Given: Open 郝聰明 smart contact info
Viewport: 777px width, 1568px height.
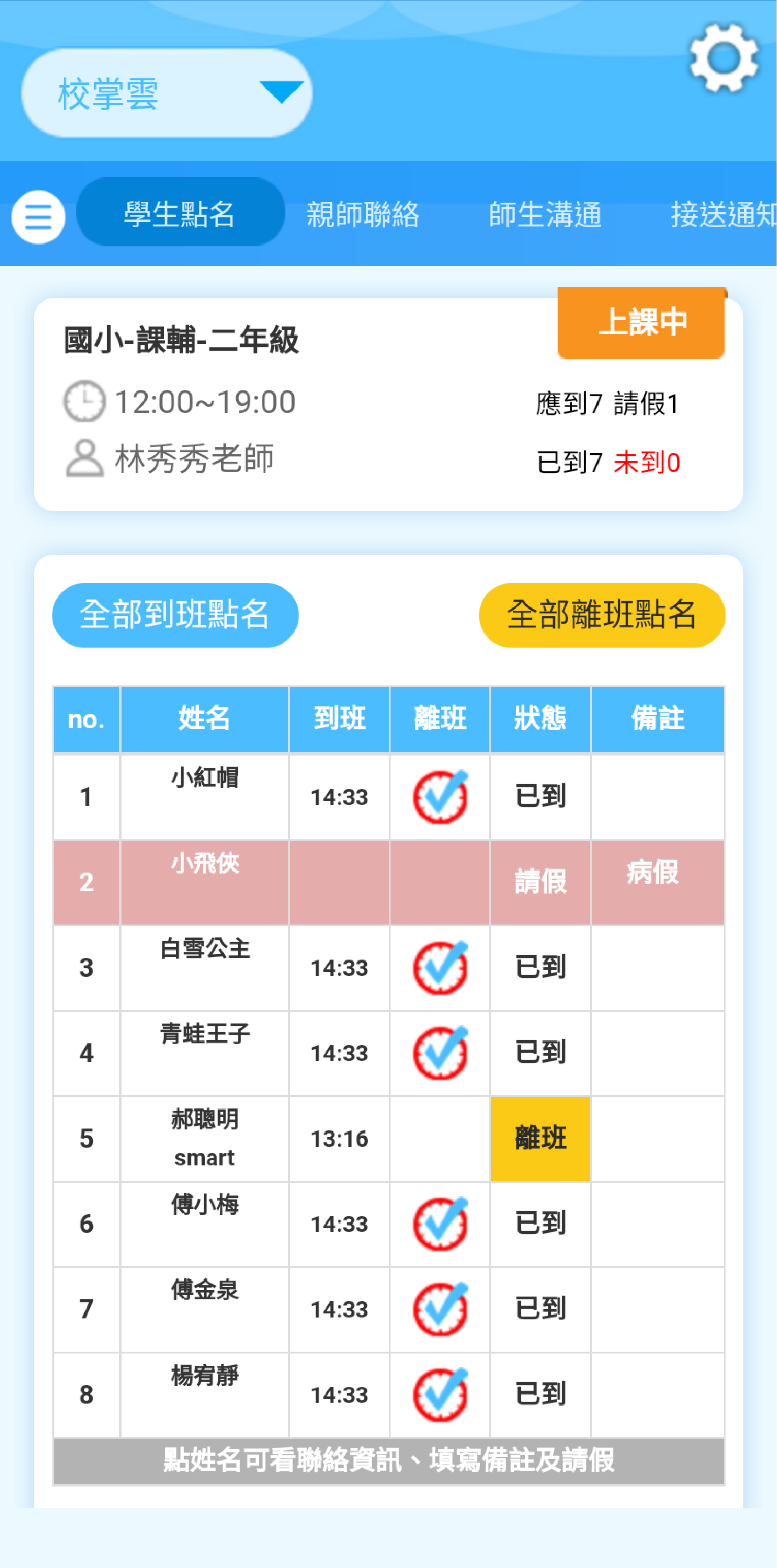Looking at the screenshot, I should [x=204, y=1137].
